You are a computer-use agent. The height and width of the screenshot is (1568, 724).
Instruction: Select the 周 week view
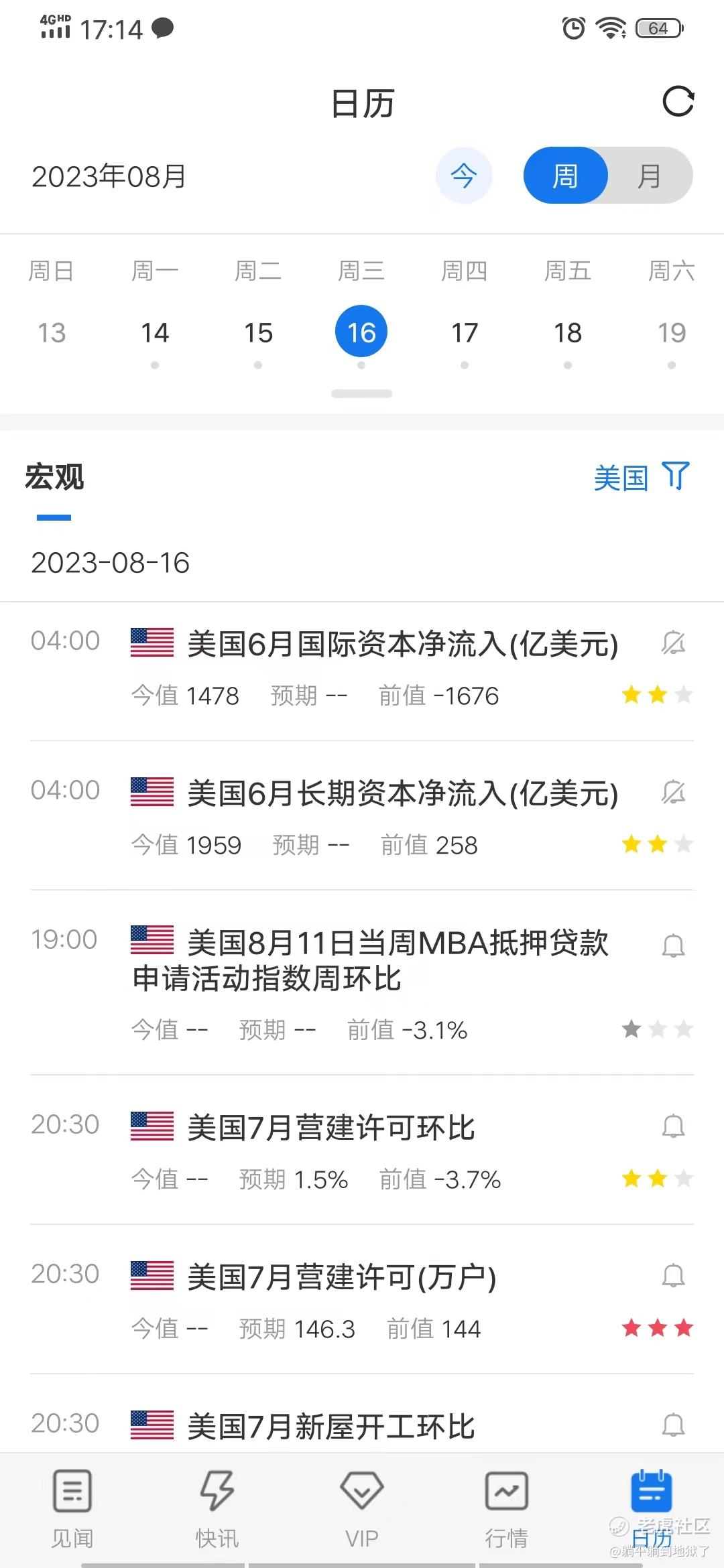click(x=565, y=176)
